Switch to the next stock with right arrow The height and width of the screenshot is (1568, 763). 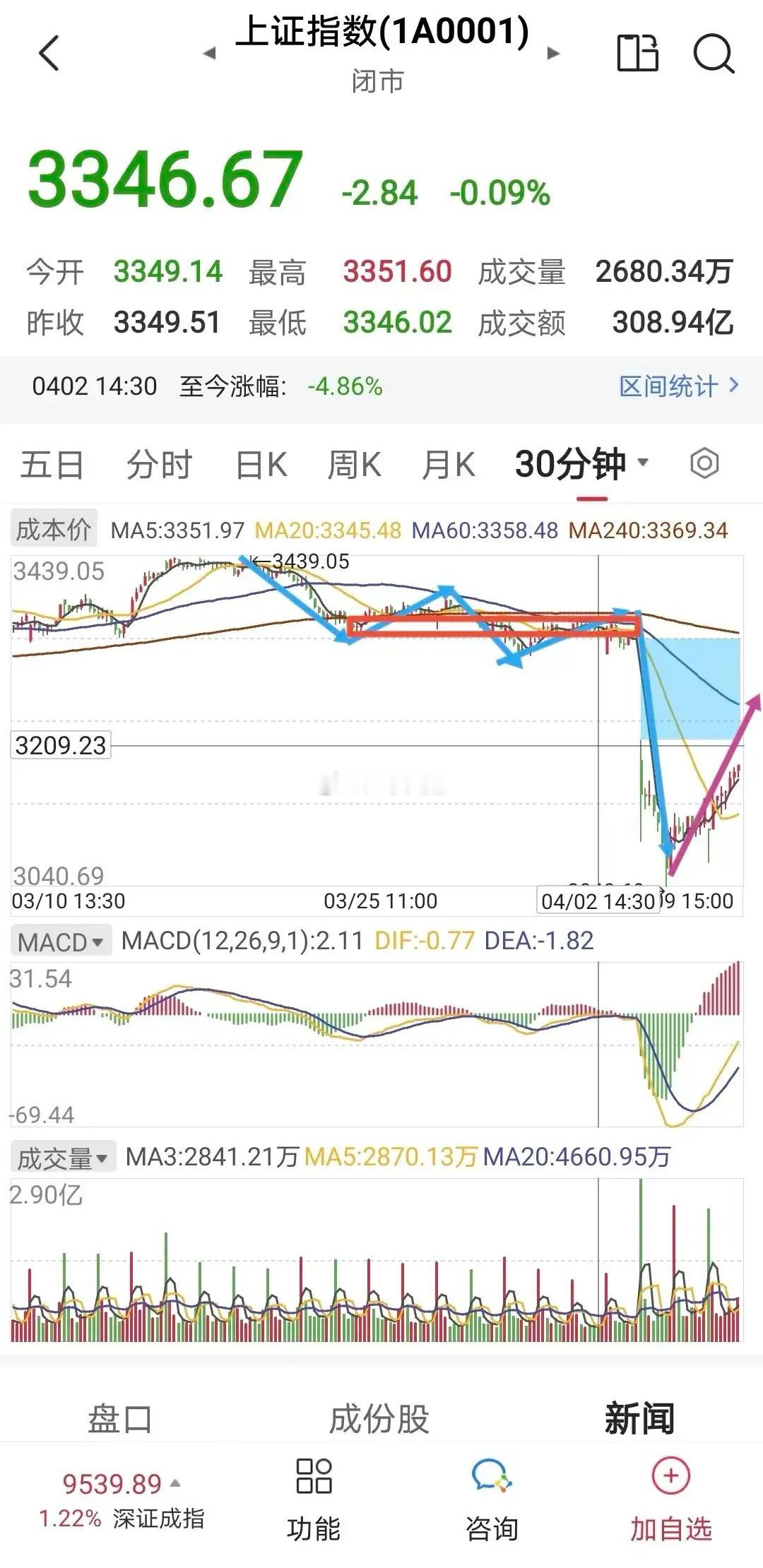click(x=553, y=53)
